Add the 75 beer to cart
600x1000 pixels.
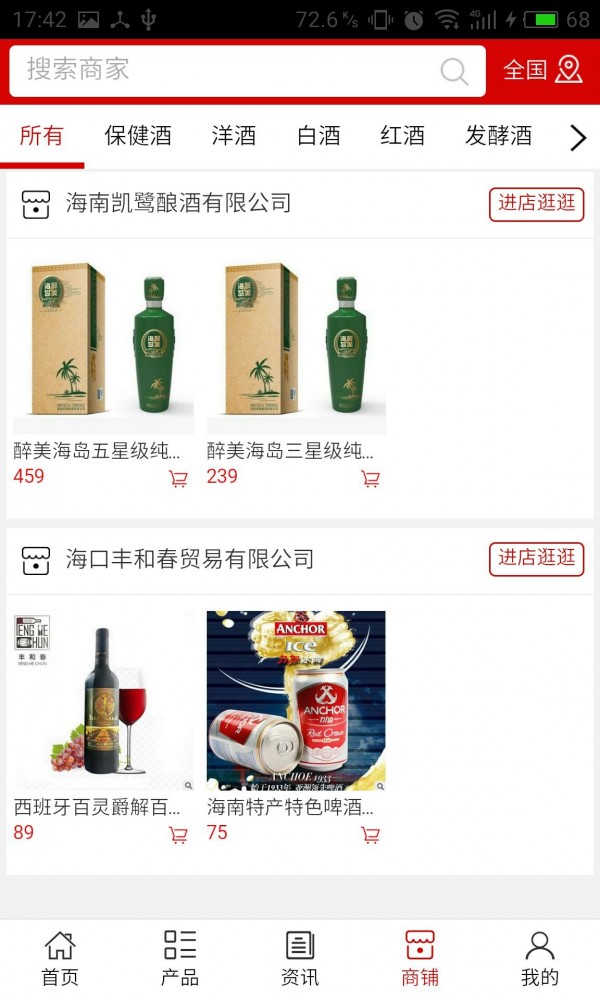click(x=370, y=835)
